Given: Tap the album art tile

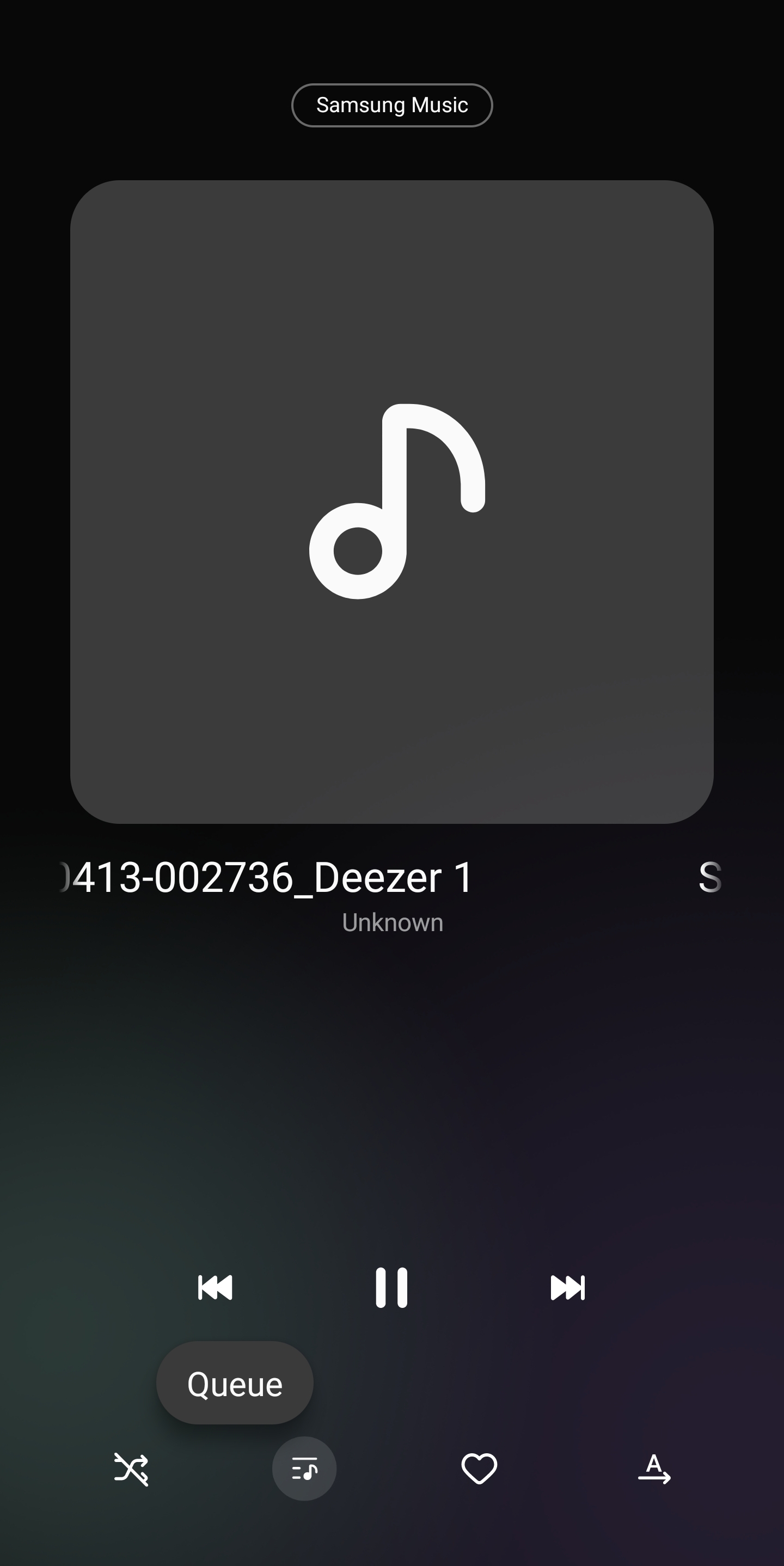Looking at the screenshot, I should (x=392, y=502).
